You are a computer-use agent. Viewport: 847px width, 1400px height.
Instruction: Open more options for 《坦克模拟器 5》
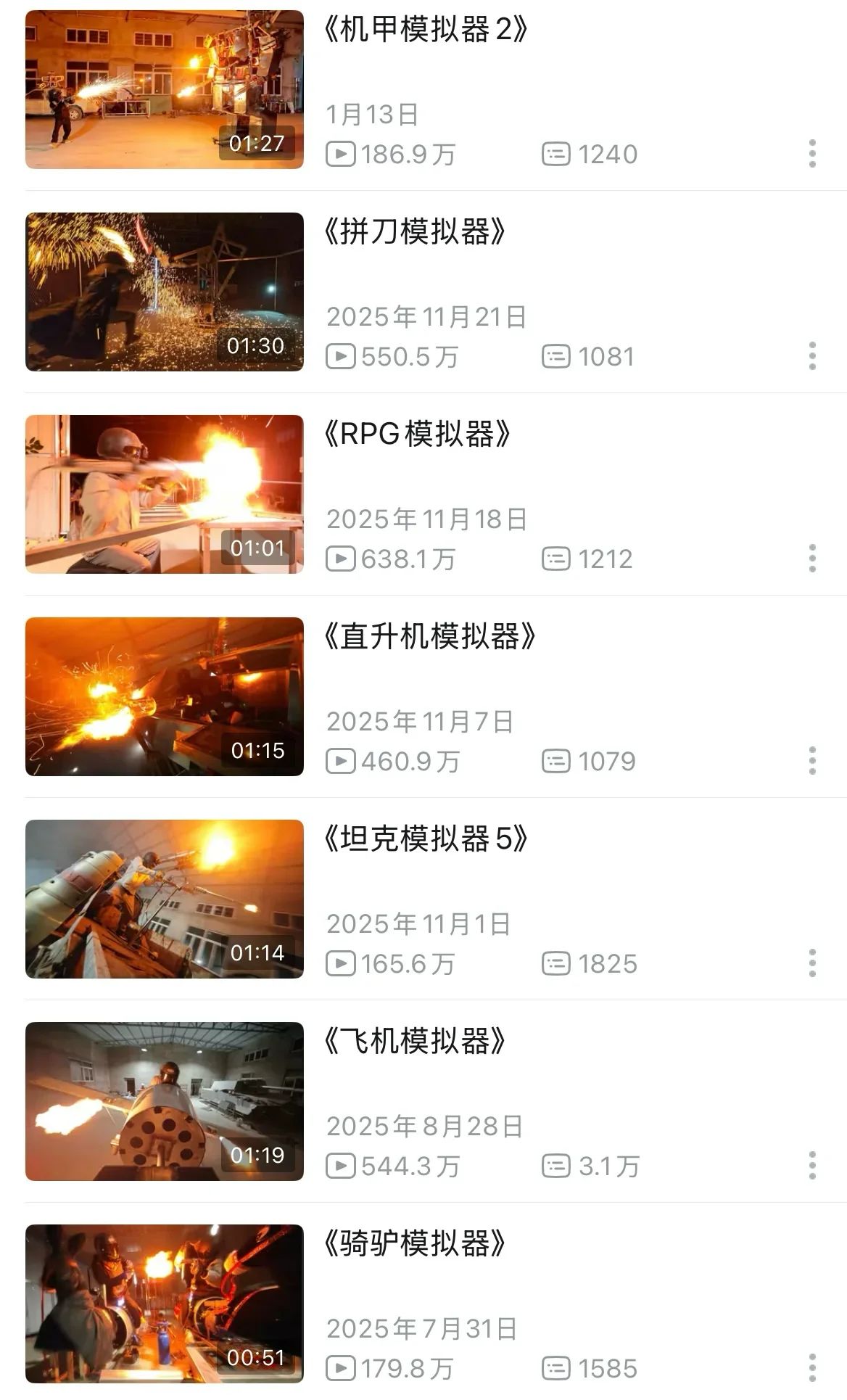tap(812, 963)
